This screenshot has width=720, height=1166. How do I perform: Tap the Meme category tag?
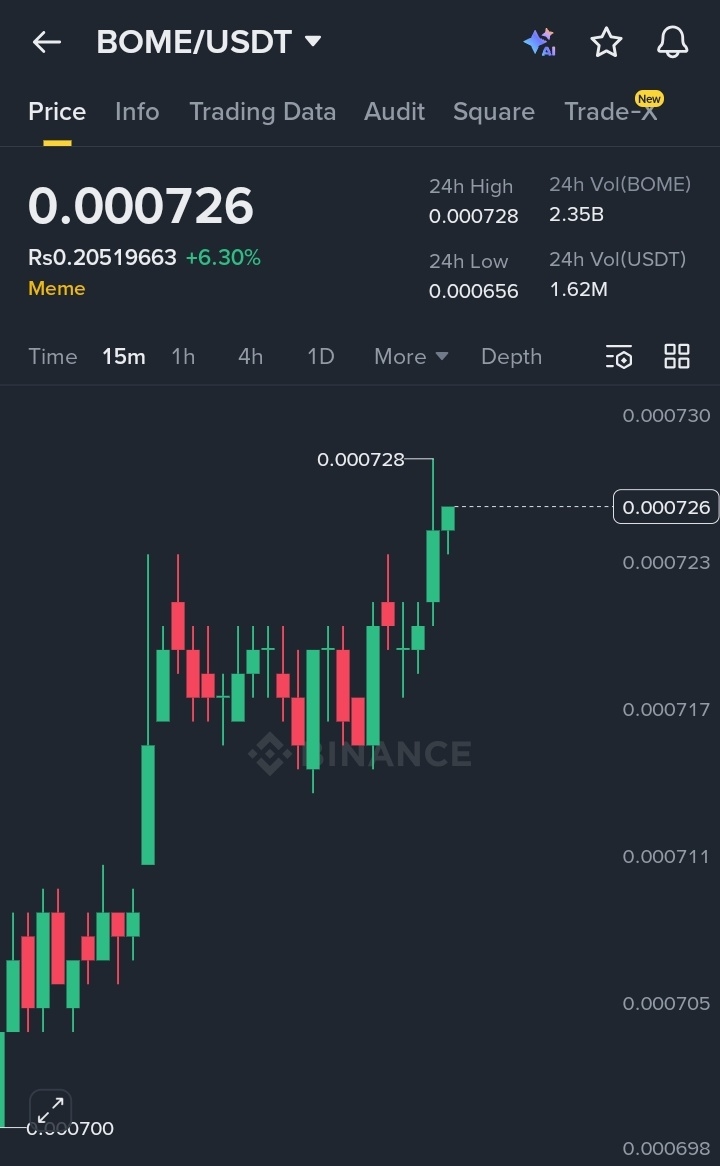point(56,288)
